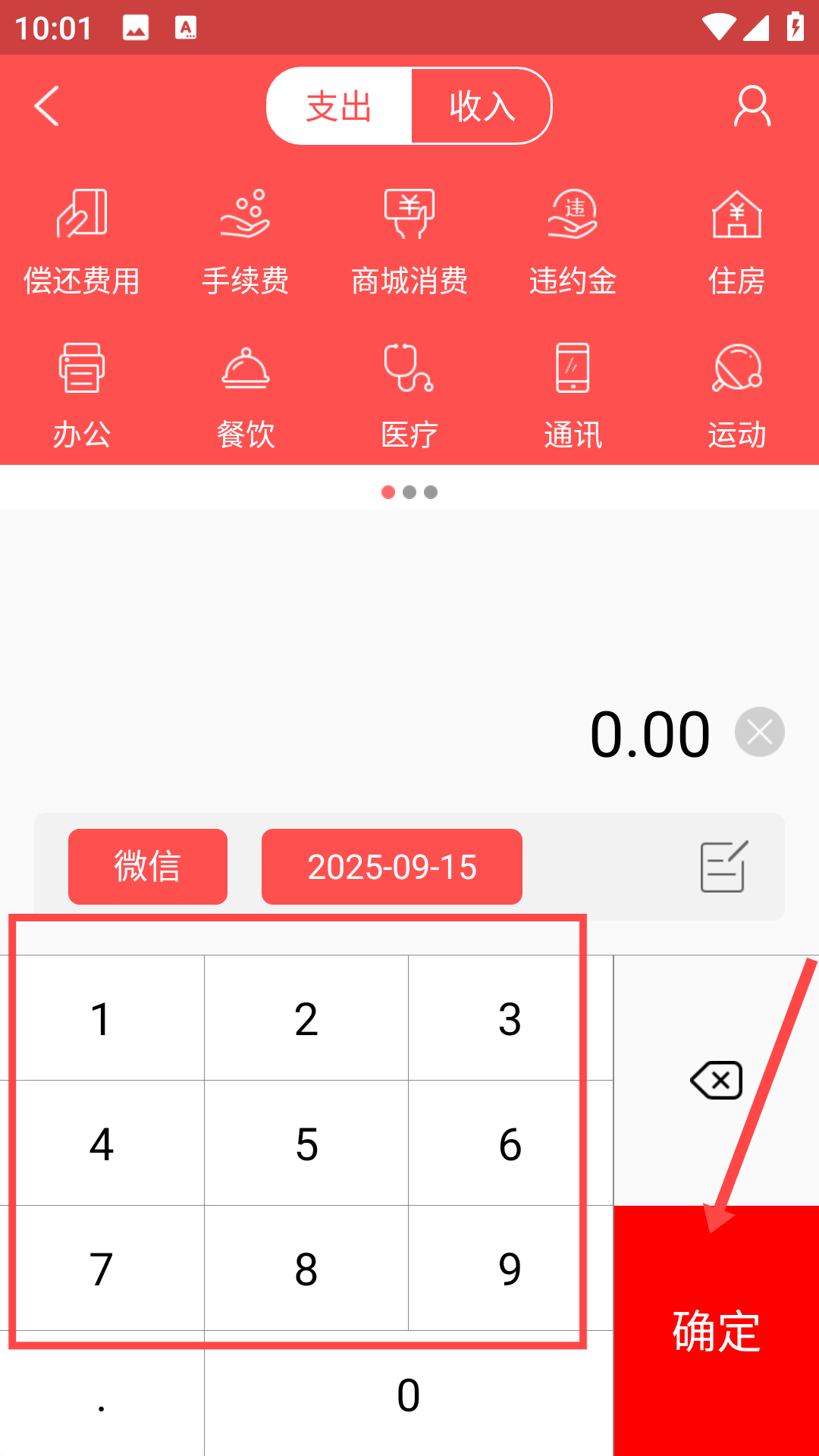
Task: Add a note with the memo icon
Action: pyautogui.click(x=724, y=867)
